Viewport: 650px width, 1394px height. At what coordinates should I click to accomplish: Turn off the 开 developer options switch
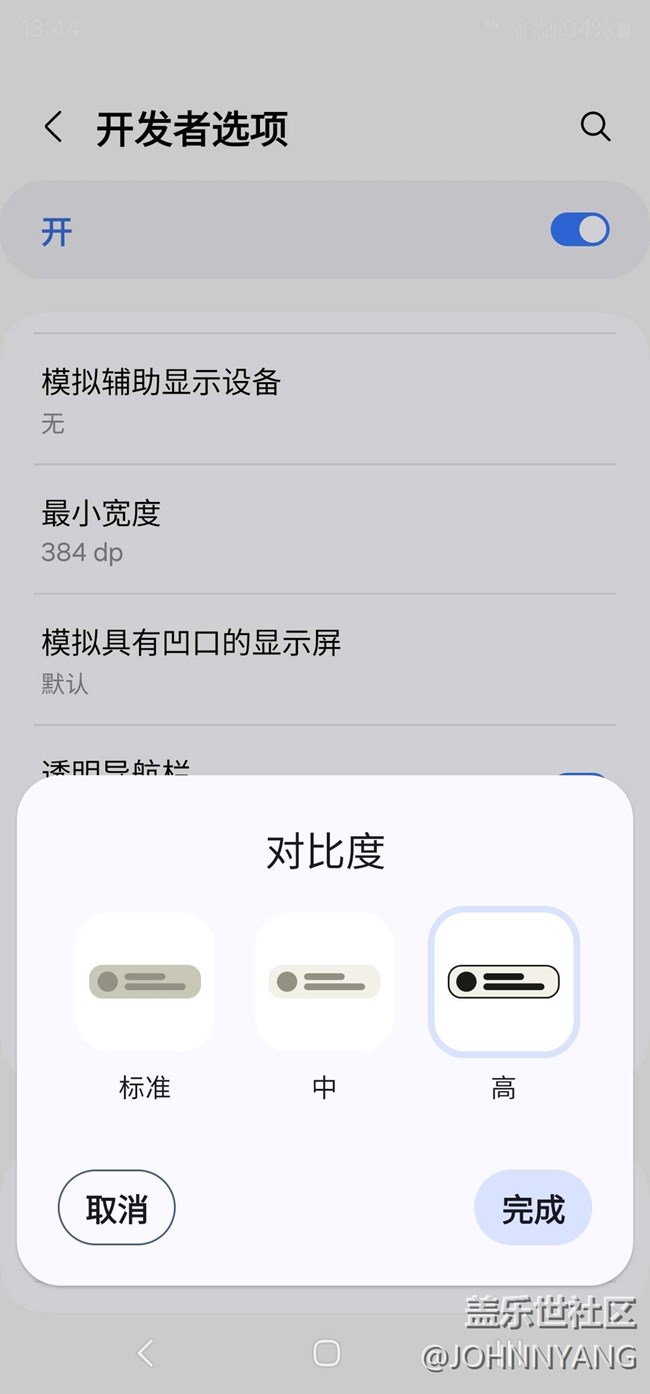[x=579, y=230]
